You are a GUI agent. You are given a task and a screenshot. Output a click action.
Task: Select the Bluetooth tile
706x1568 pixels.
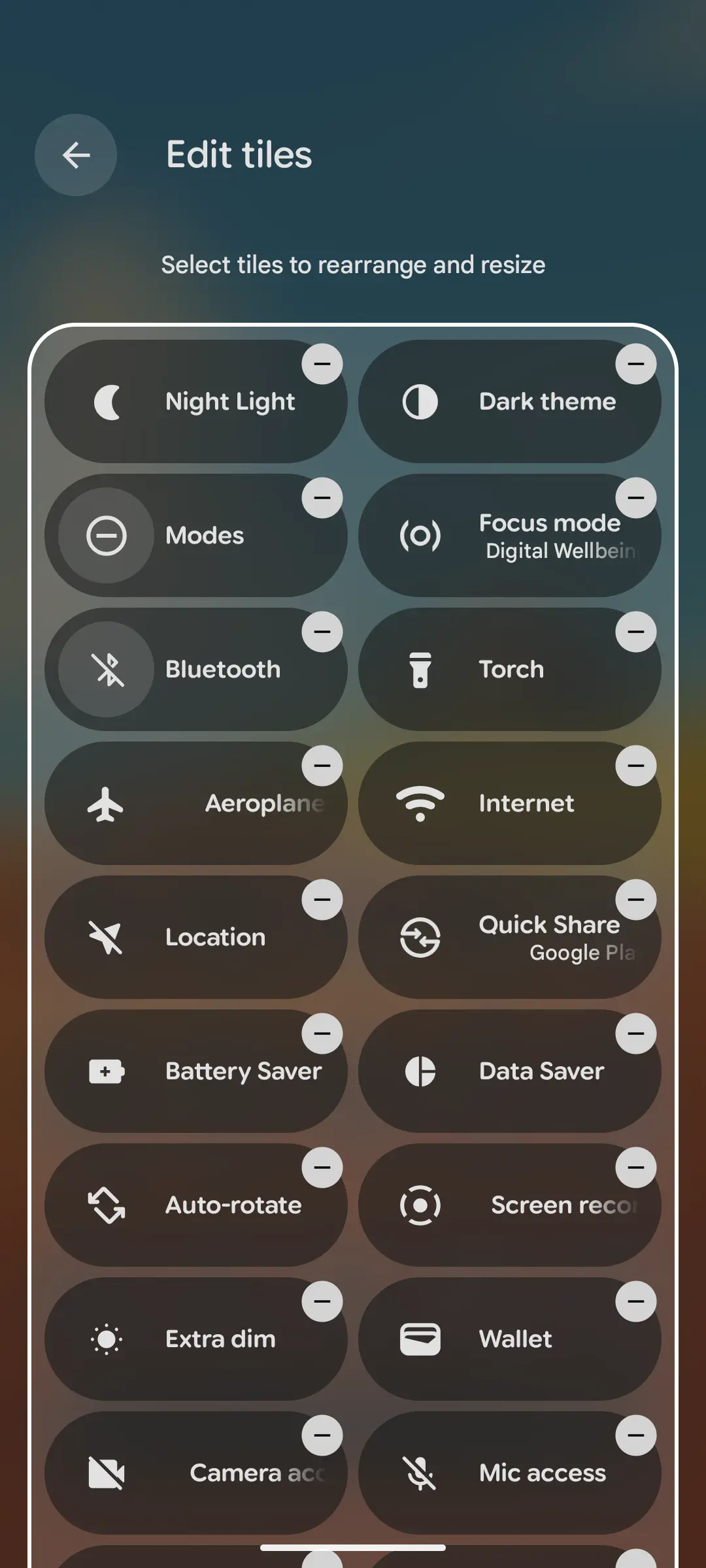(195, 669)
